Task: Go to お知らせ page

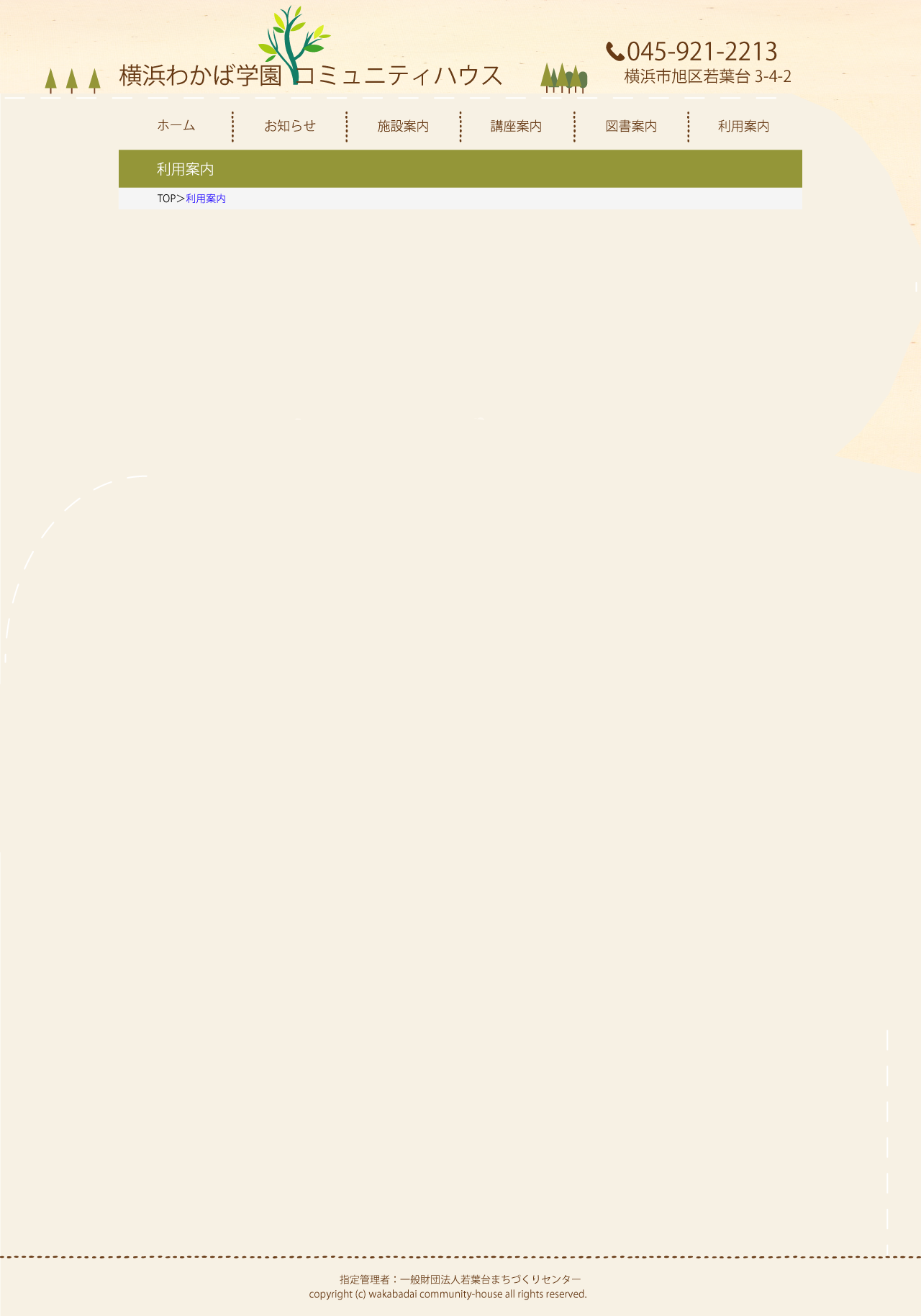Action: (290, 126)
